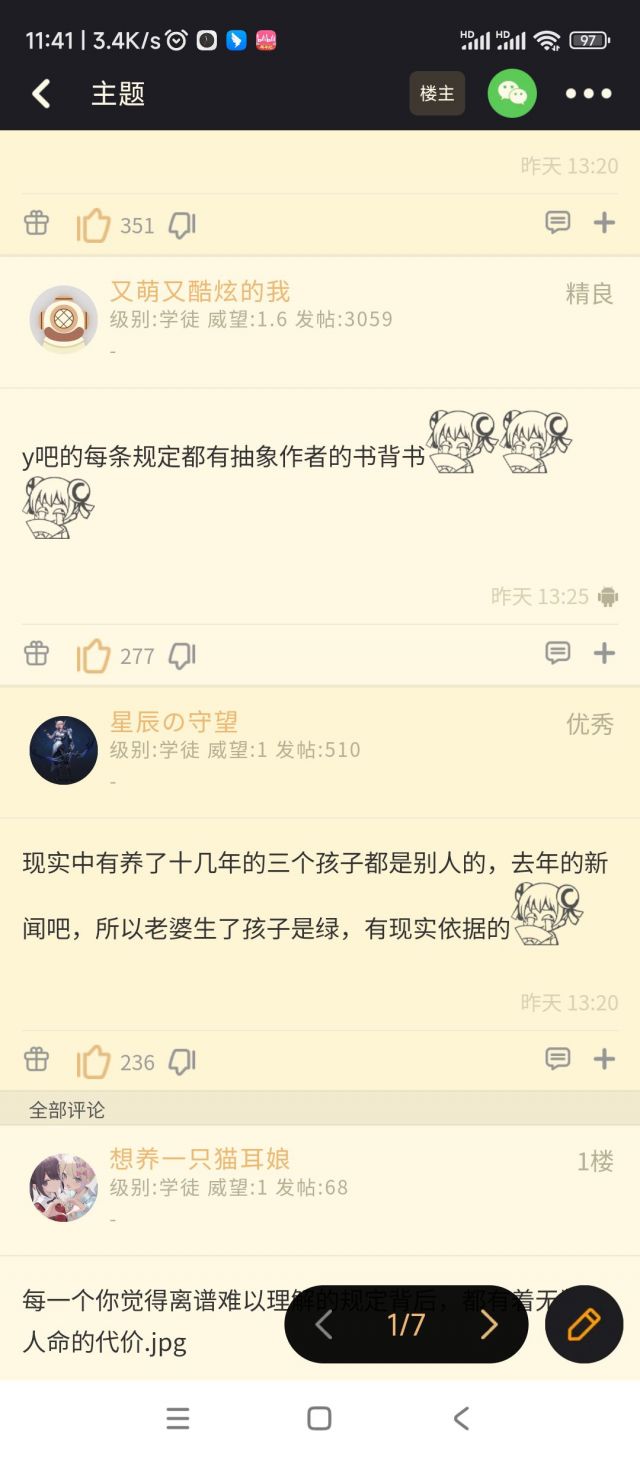Open 想养一只猫耳娘's avatar
This screenshot has height=1457, width=640.
point(64,1187)
